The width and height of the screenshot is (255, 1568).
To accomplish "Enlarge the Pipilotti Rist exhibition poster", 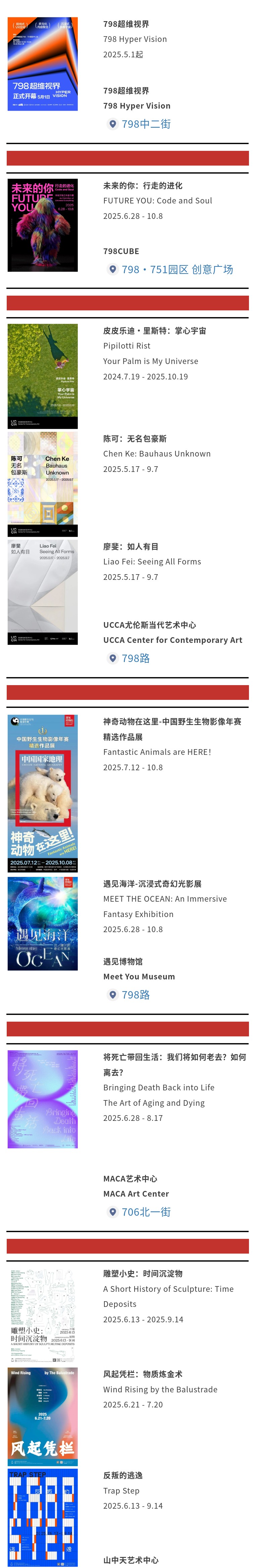I will point(43,376).
